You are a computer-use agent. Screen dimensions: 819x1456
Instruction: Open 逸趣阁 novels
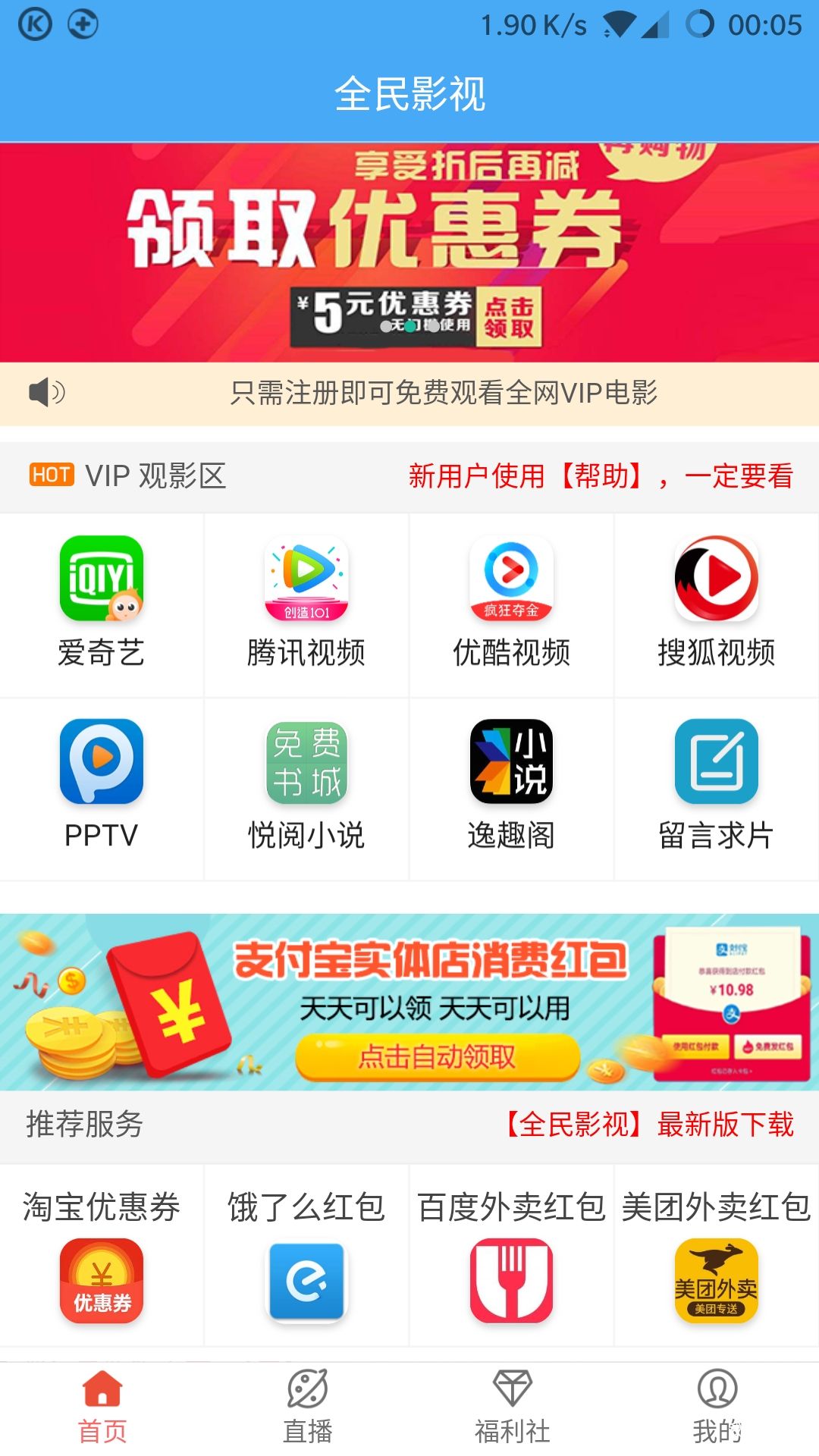tap(511, 786)
